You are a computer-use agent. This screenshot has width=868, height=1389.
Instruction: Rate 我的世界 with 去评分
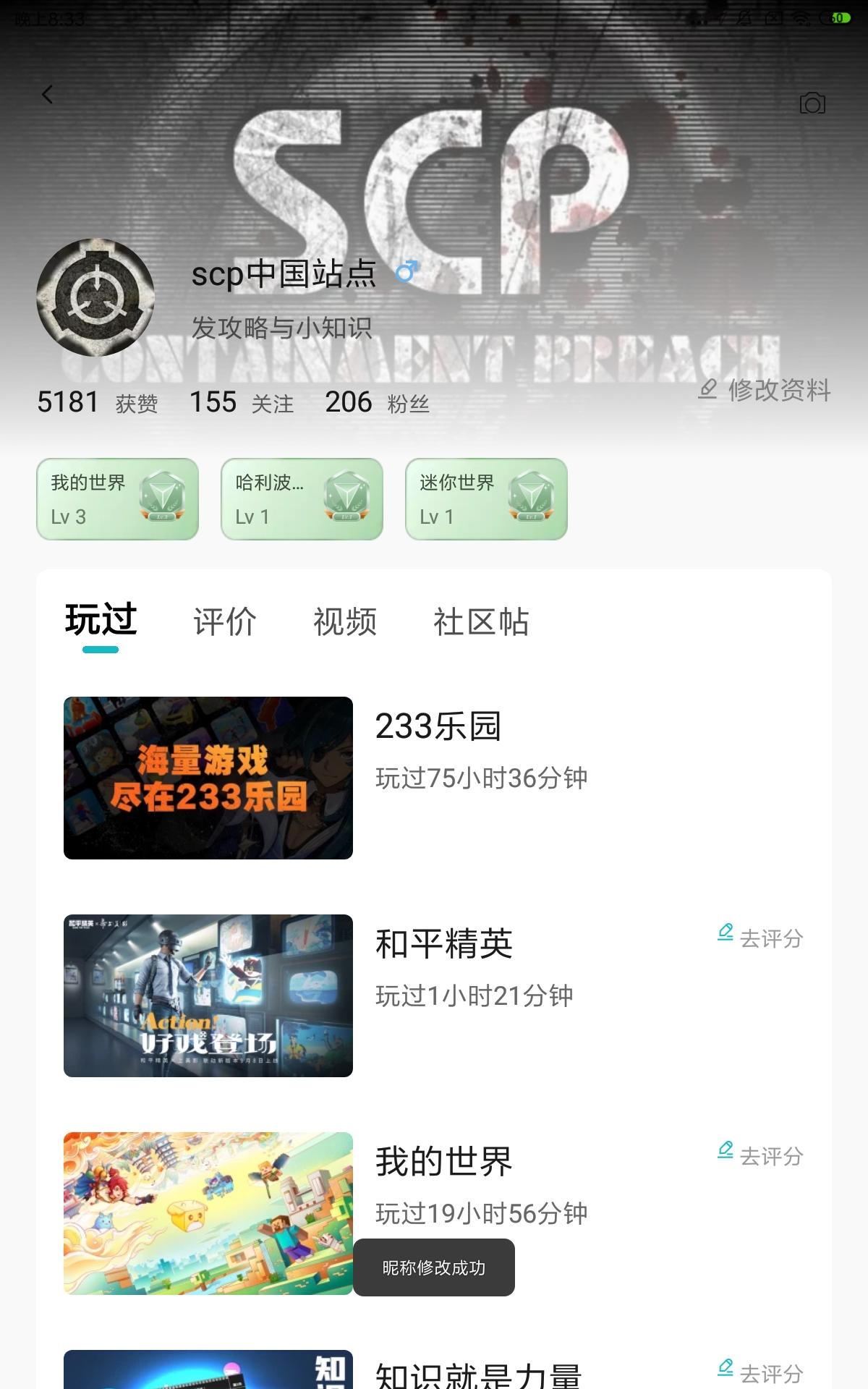(x=760, y=1155)
